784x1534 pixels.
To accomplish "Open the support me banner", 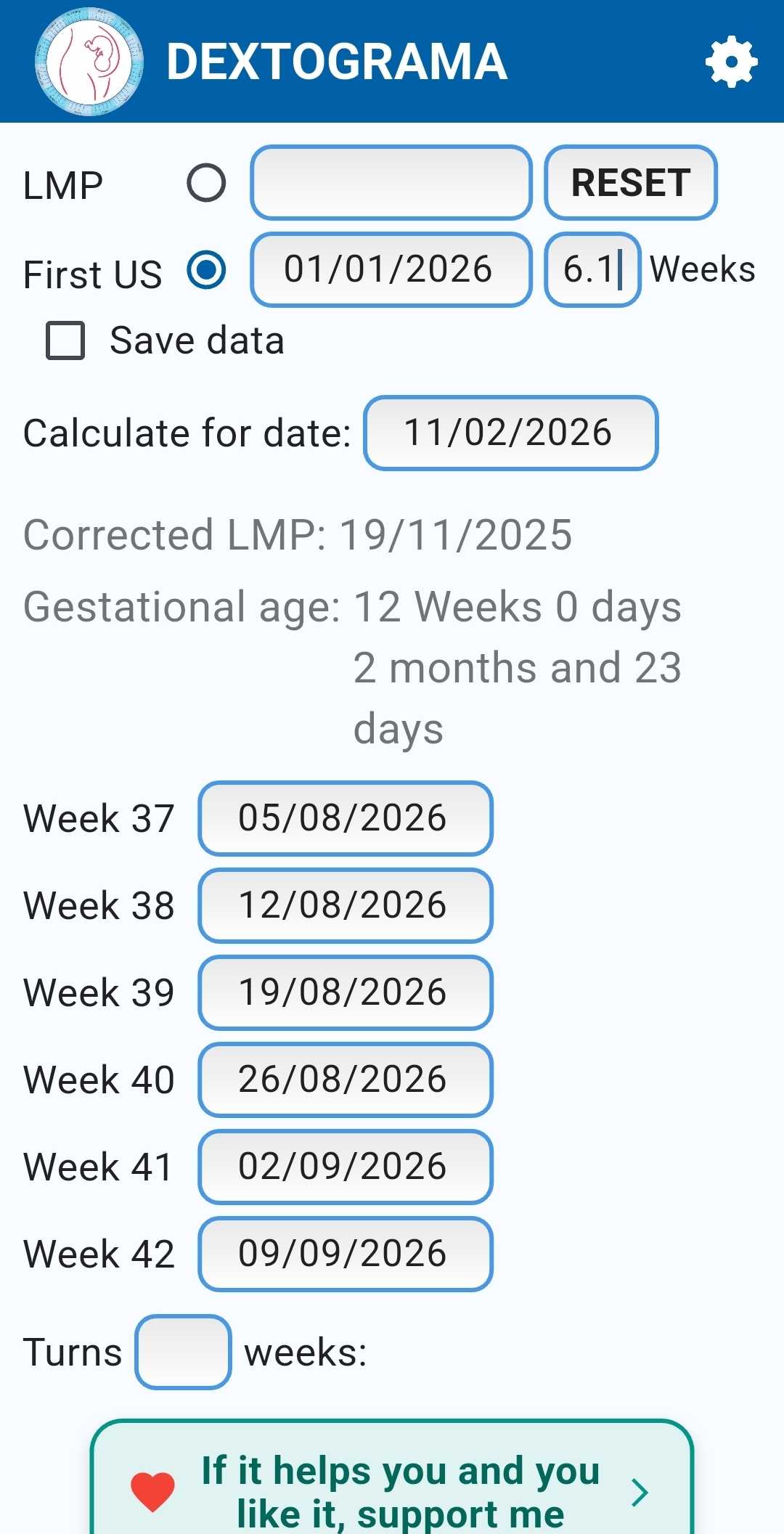I will tap(392, 1488).
